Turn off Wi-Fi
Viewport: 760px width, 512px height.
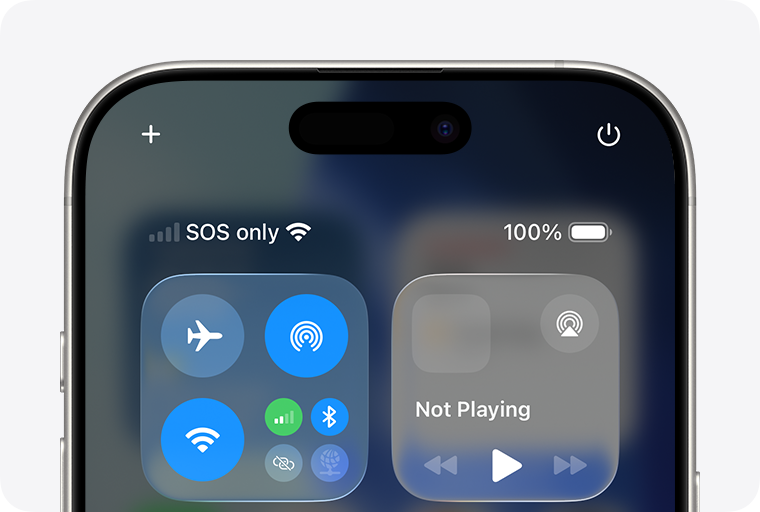coord(203,440)
